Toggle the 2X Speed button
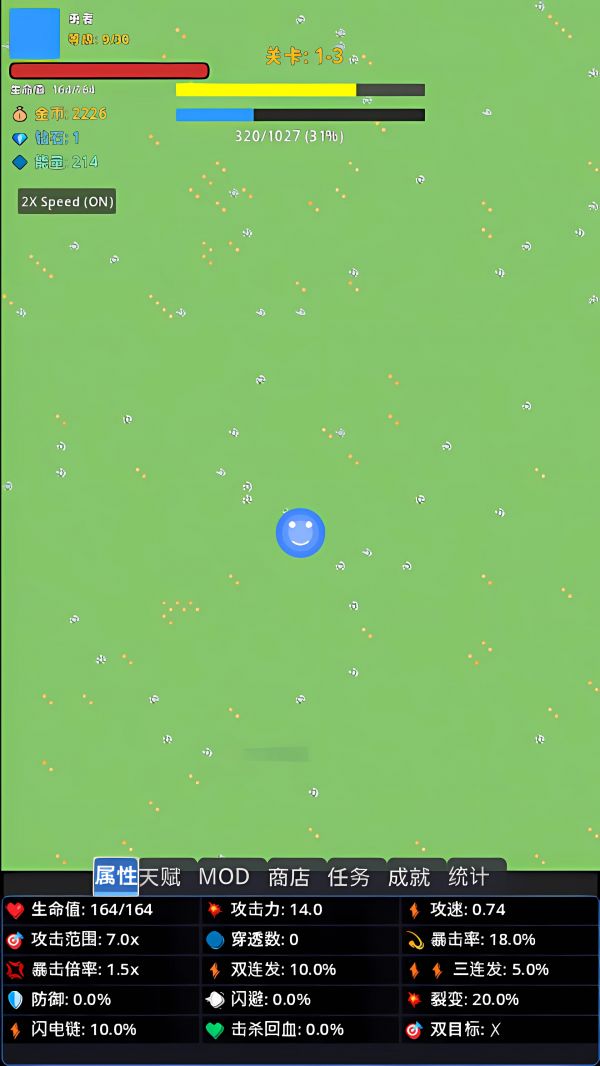This screenshot has width=600, height=1066. (x=67, y=201)
